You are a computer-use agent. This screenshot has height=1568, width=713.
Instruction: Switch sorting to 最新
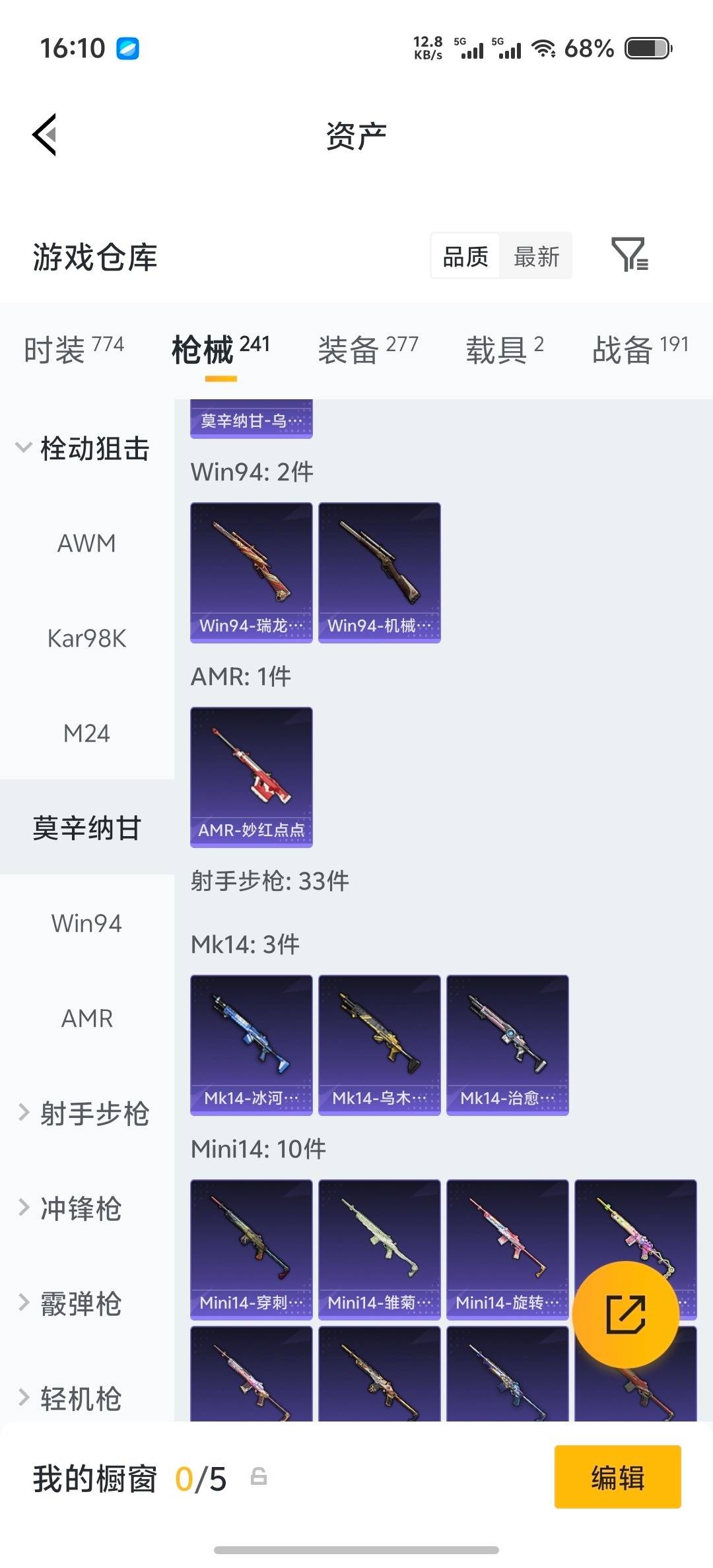pyautogui.click(x=536, y=256)
